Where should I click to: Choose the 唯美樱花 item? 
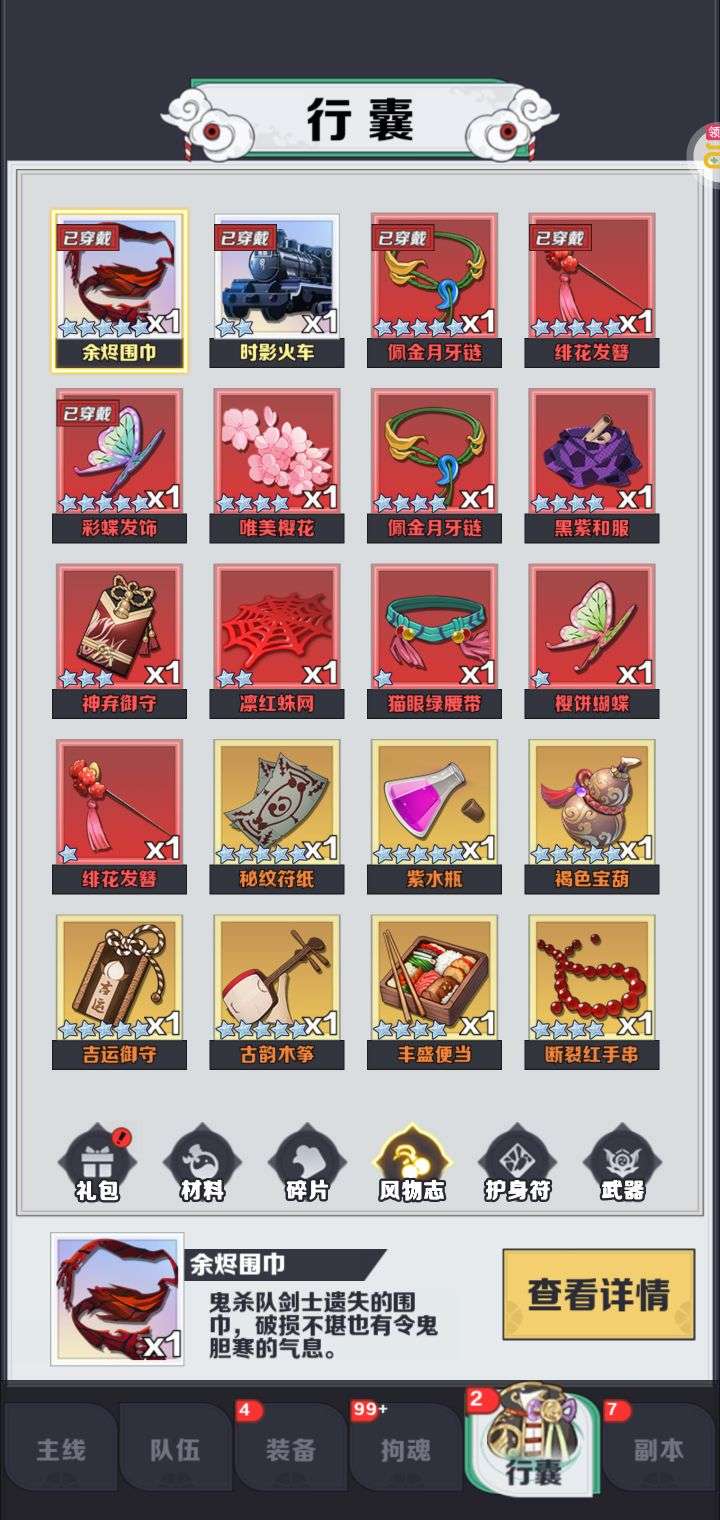coord(277,466)
